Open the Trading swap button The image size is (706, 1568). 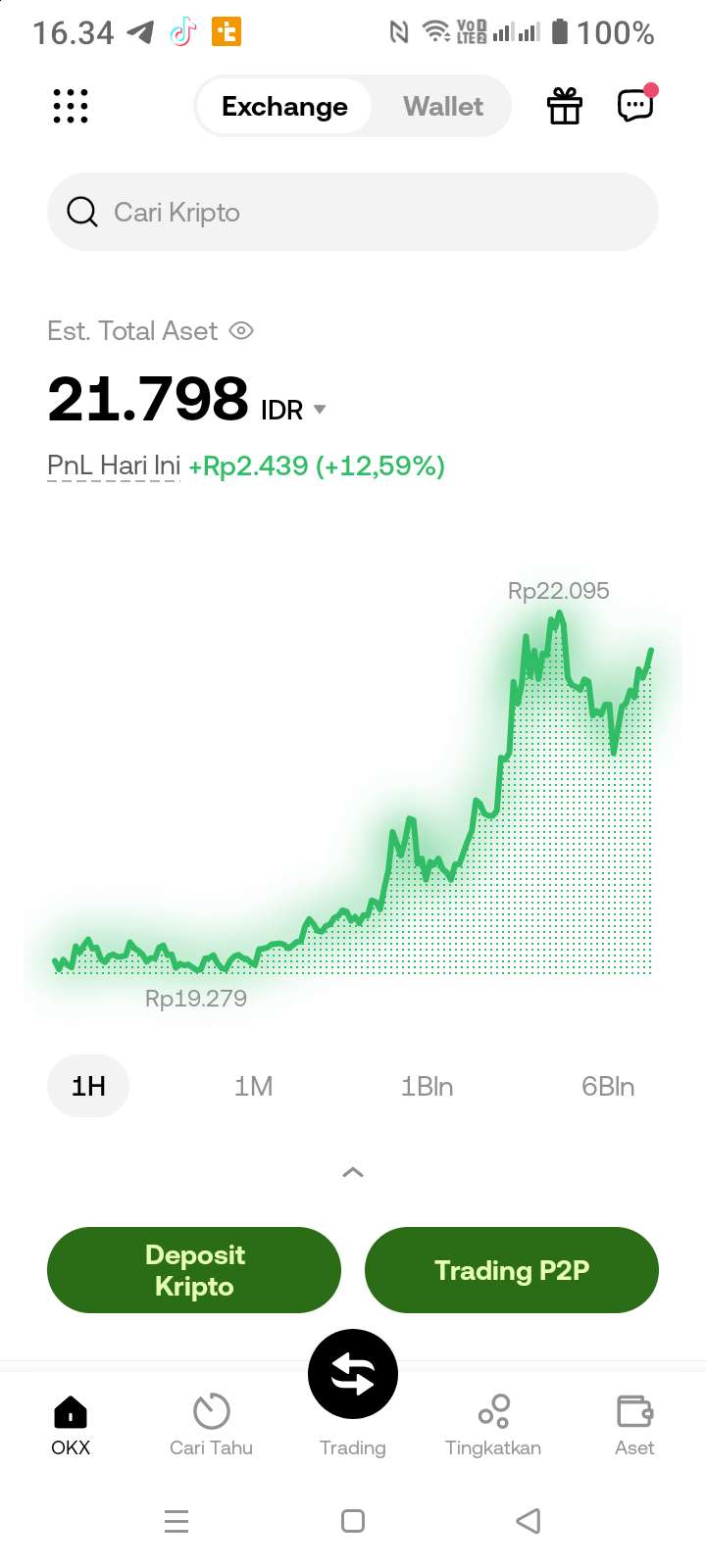click(x=353, y=1374)
